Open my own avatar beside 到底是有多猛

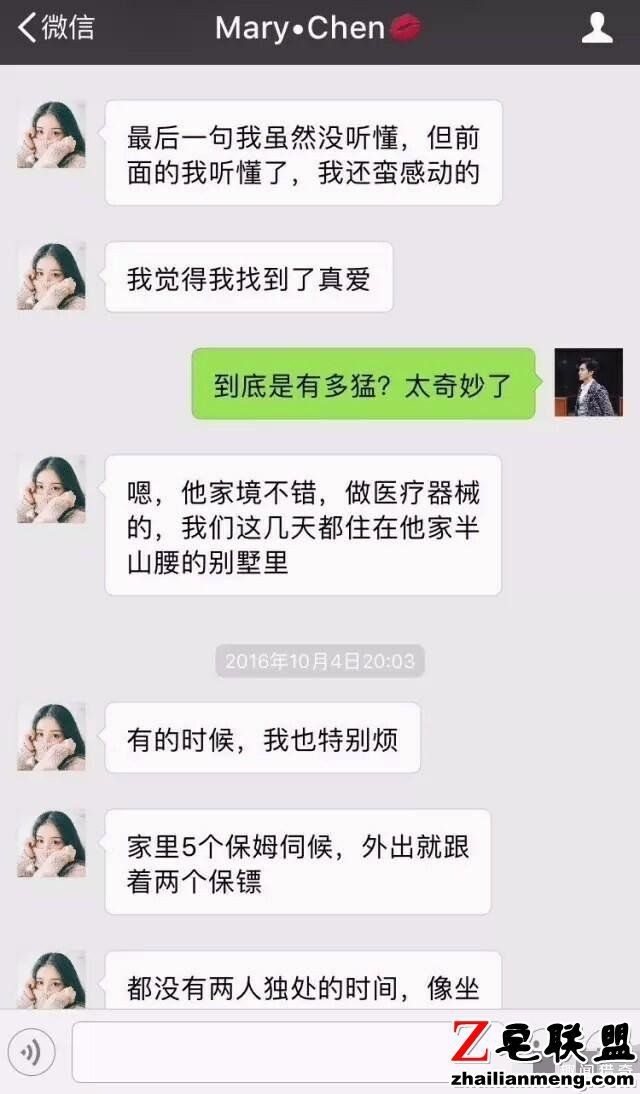point(589,382)
